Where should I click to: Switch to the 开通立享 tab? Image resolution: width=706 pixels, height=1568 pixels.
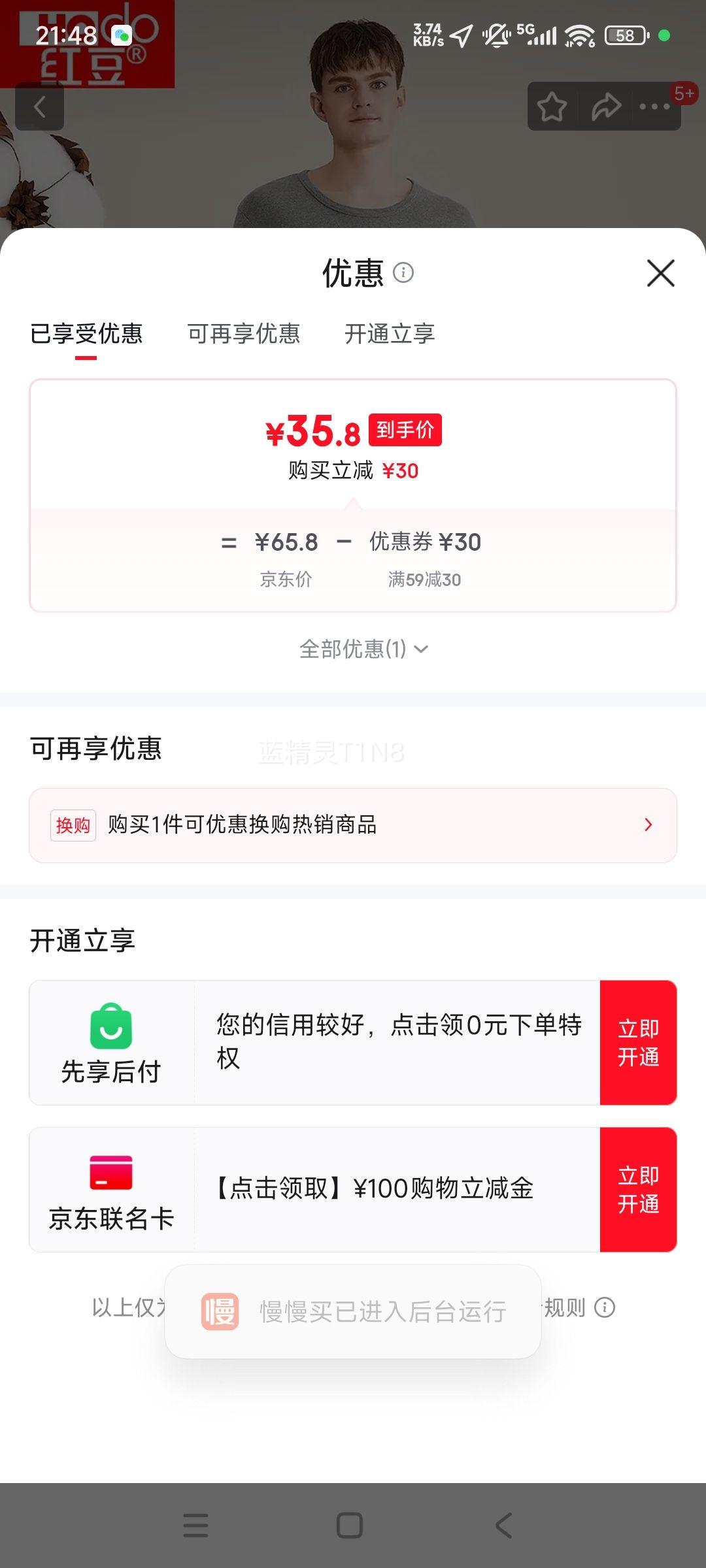pyautogui.click(x=390, y=334)
